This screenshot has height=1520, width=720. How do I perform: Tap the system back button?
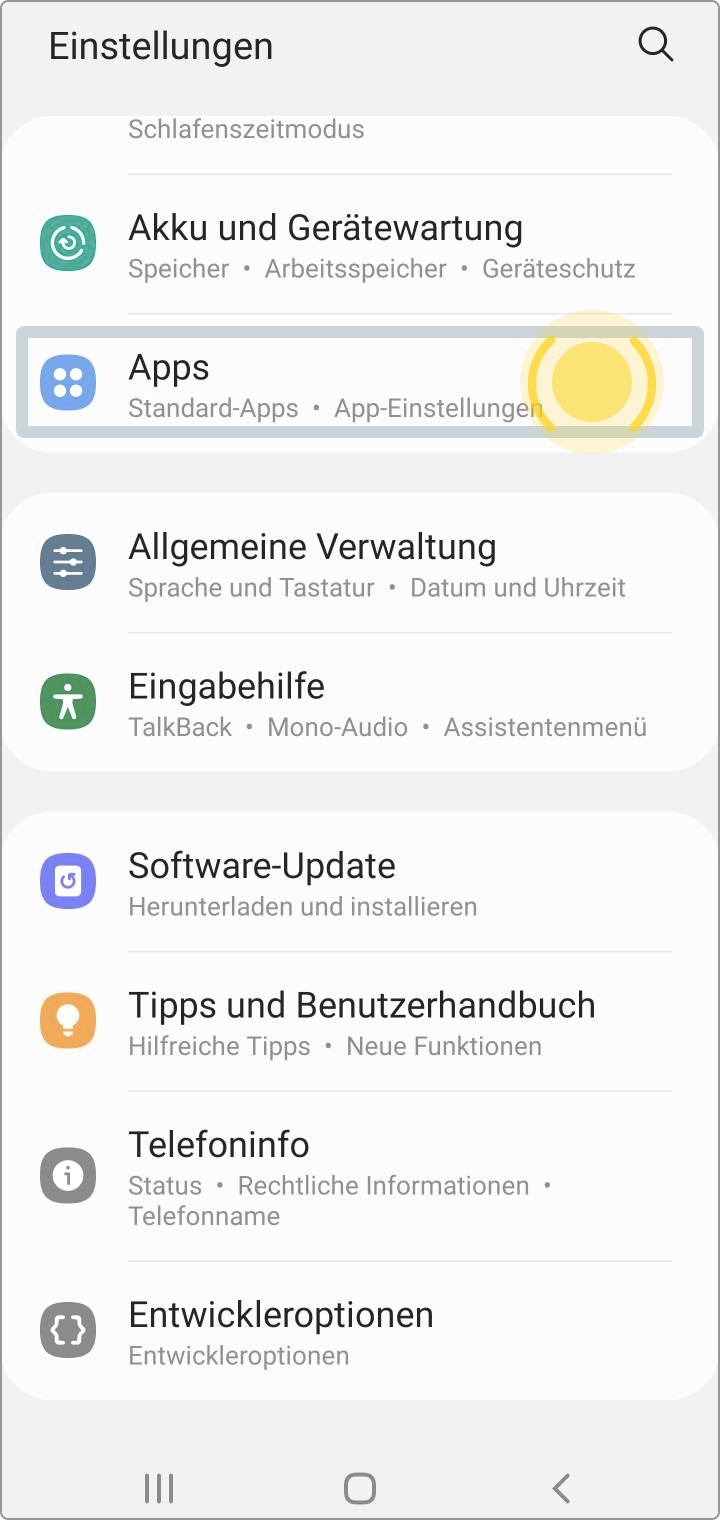(x=561, y=1488)
